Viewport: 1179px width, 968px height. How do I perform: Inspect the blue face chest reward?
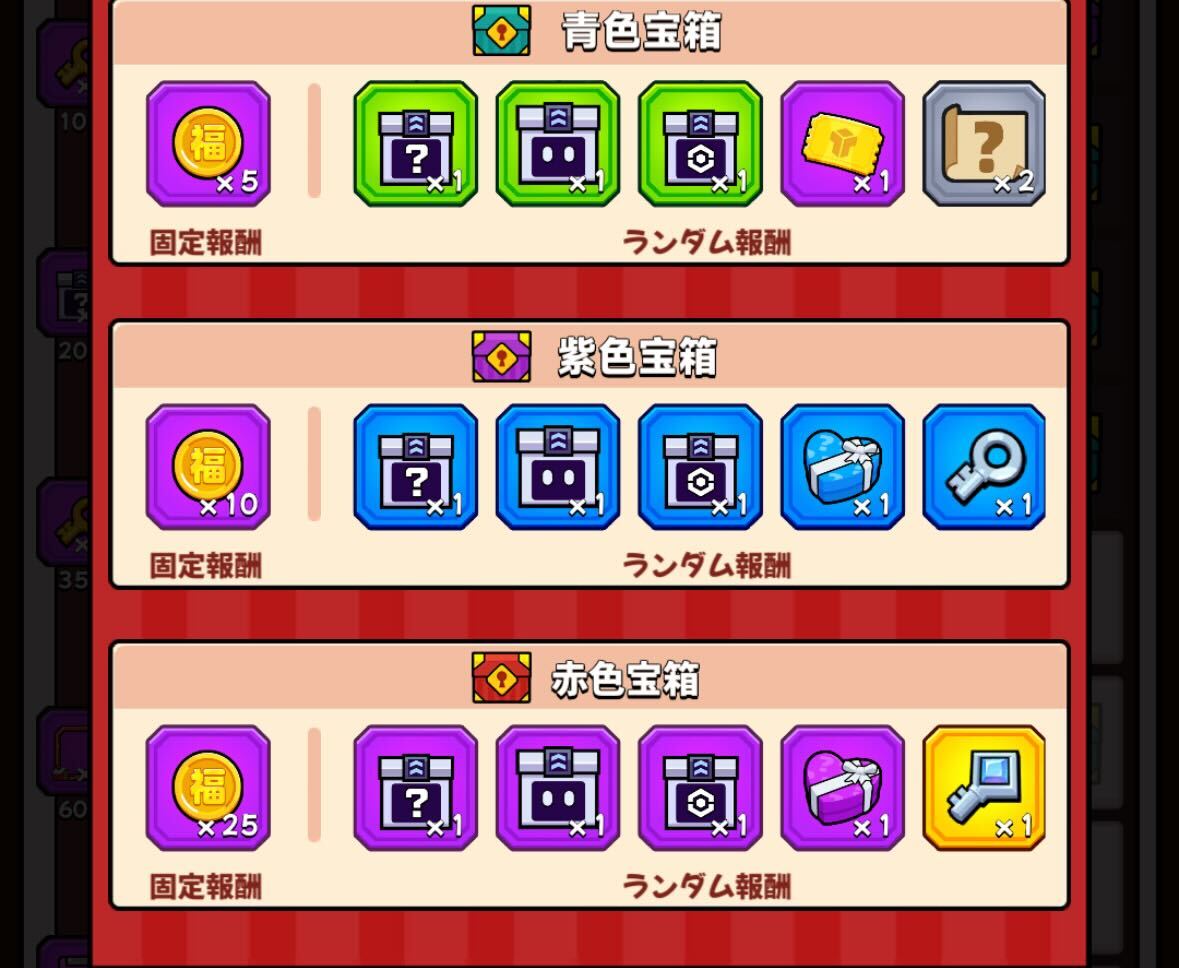(557, 467)
